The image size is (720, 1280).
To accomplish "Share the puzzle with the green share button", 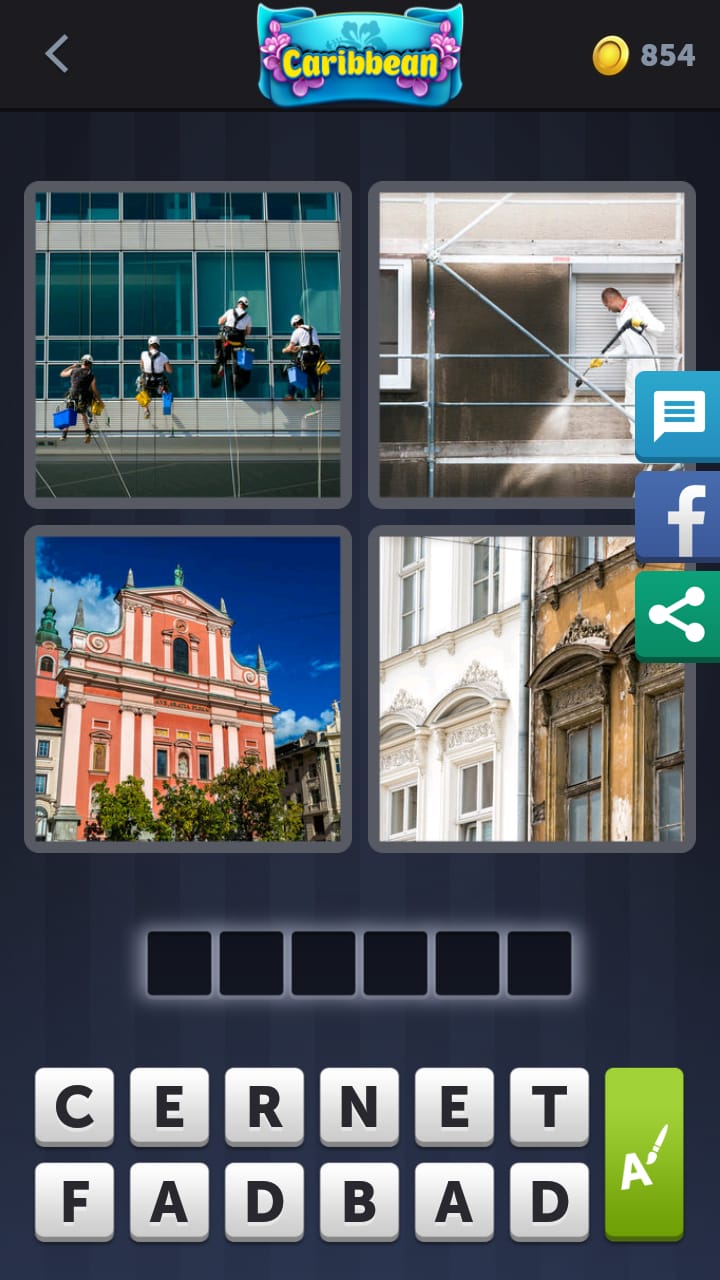I will click(678, 615).
